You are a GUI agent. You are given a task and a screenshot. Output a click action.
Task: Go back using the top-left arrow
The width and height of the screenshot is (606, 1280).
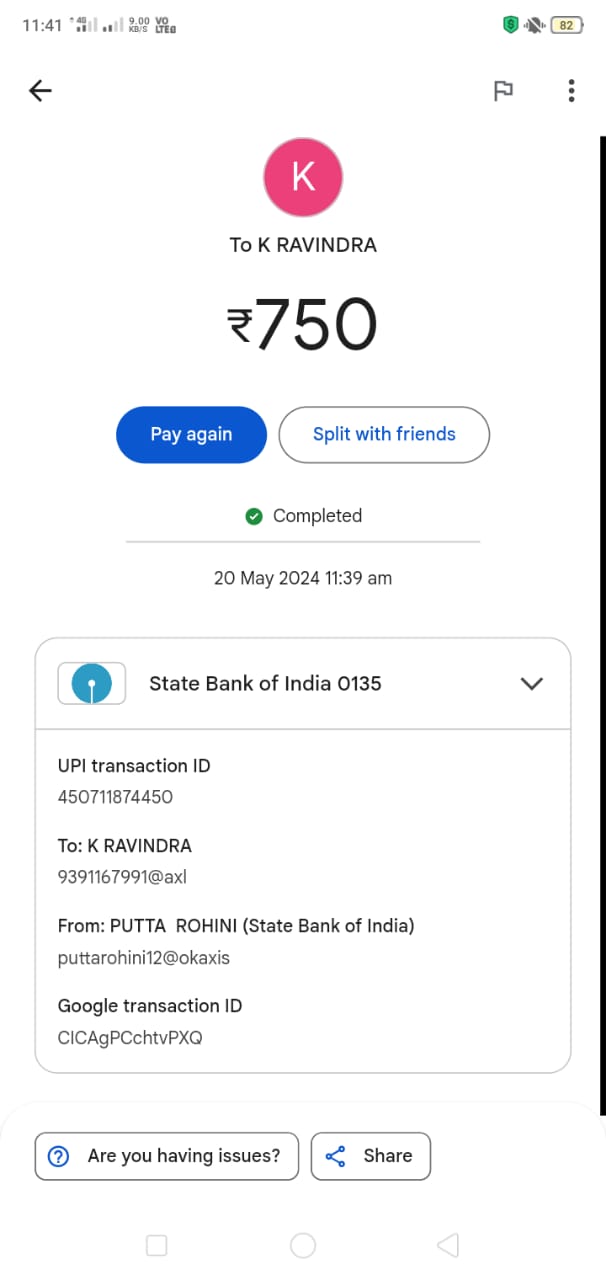coord(40,91)
